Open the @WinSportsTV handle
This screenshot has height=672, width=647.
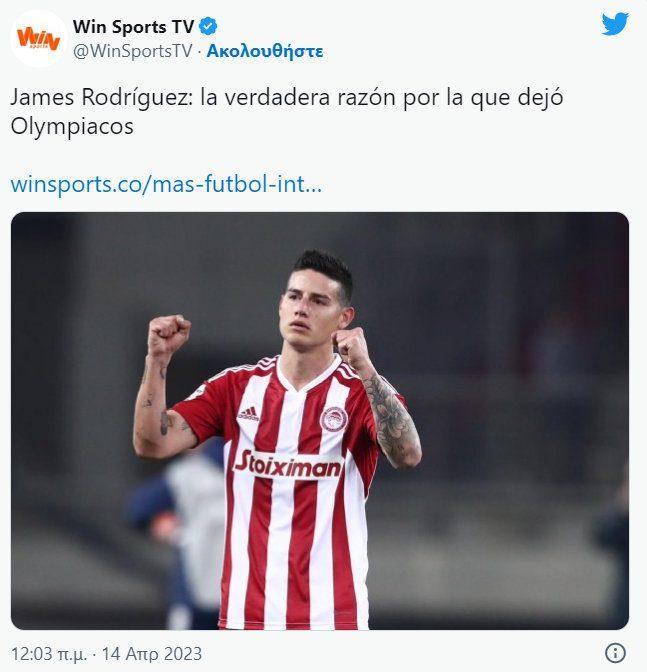point(131,51)
